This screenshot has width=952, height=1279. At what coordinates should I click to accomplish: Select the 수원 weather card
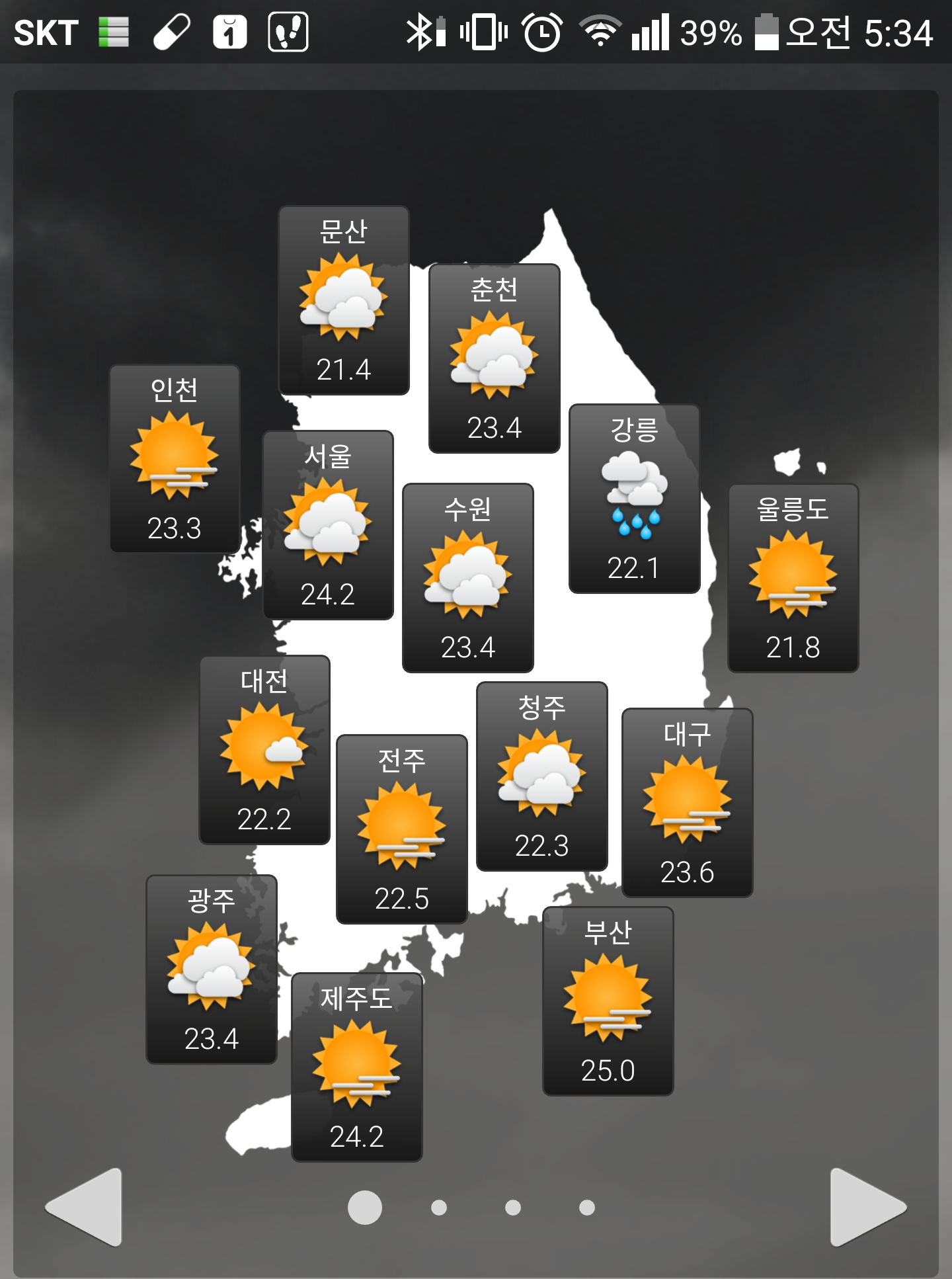click(468, 578)
